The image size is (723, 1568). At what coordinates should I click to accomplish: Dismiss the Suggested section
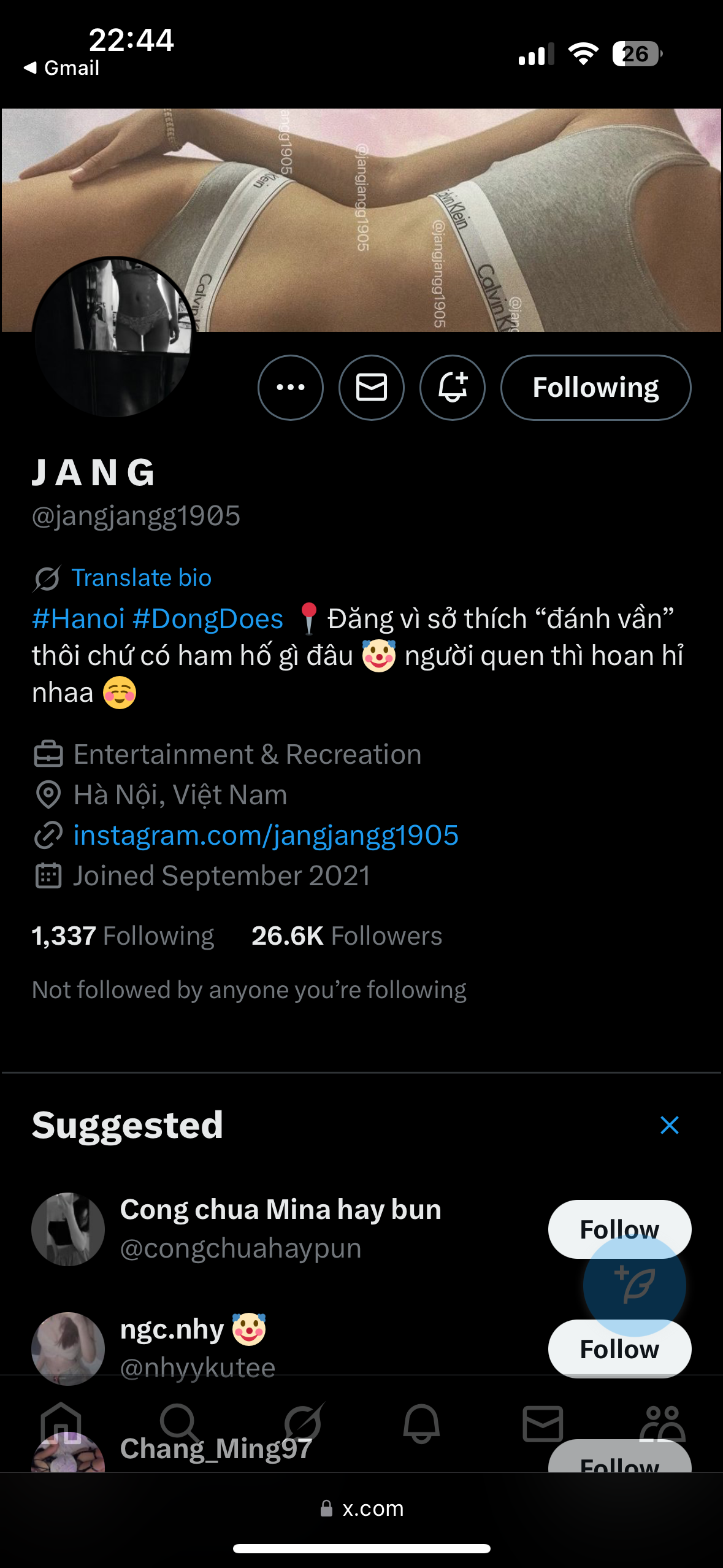tap(669, 1125)
